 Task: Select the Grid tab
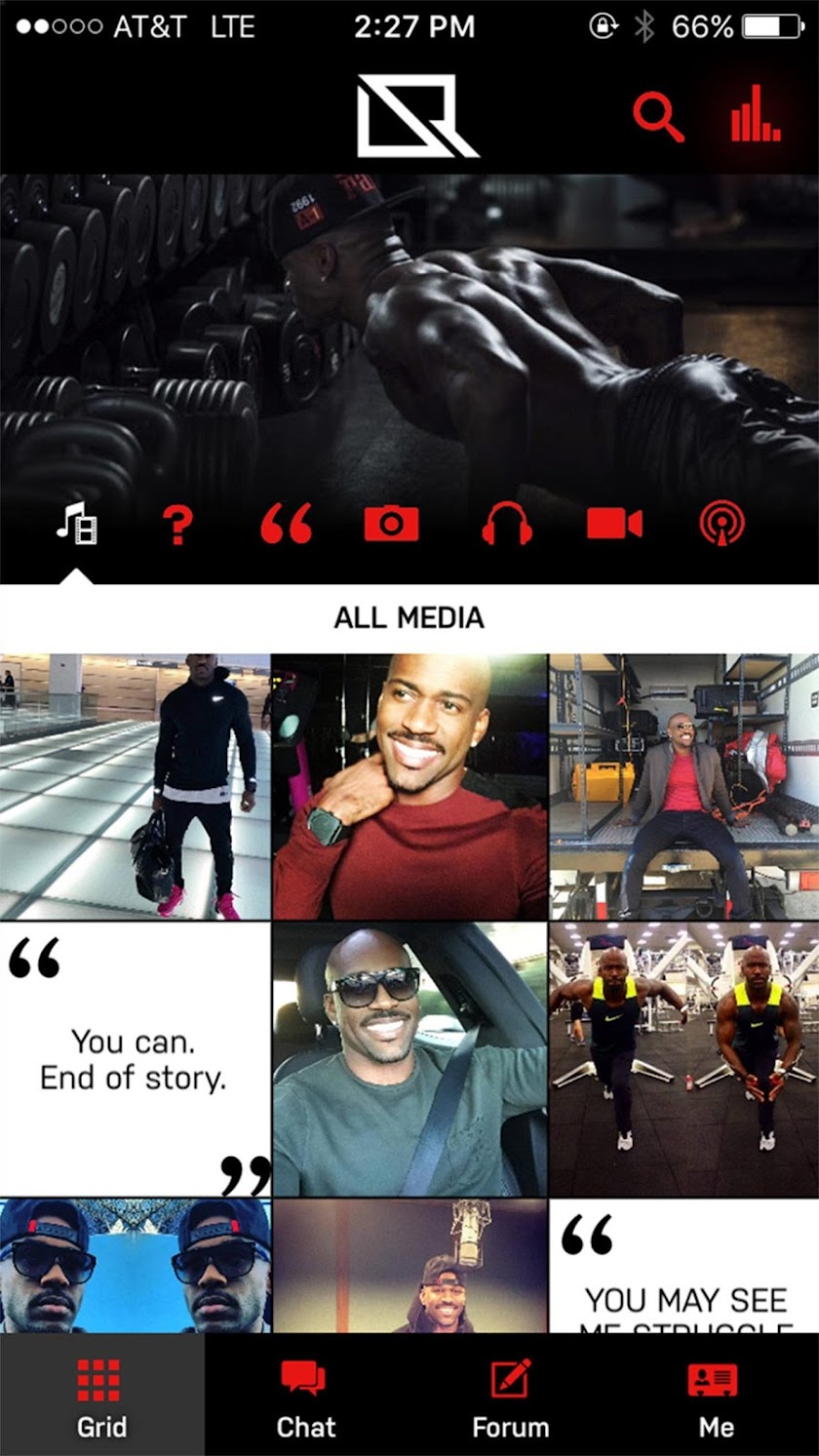(x=101, y=1397)
